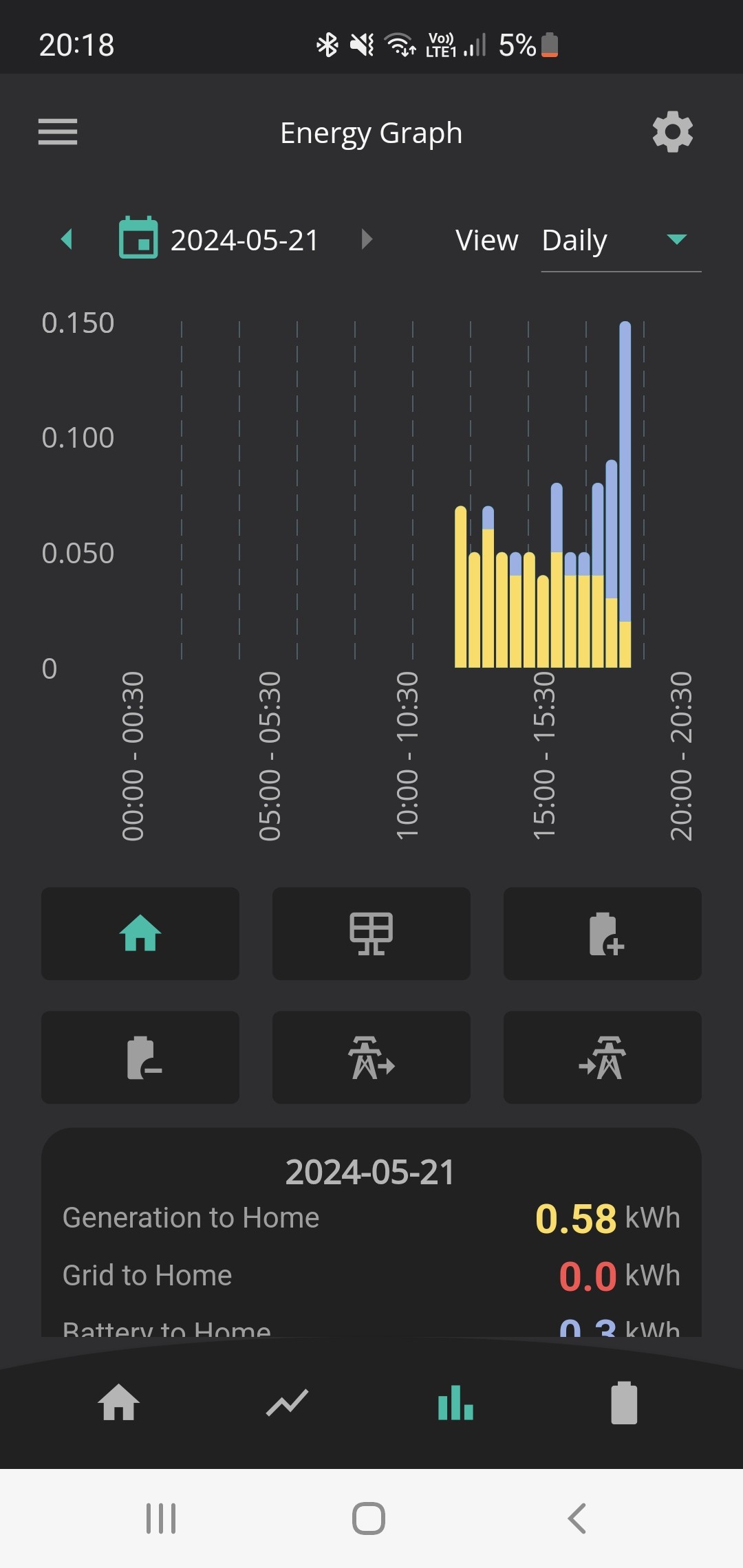Go to the previous day arrow
Screen dimensions: 743x1568
[x=67, y=239]
